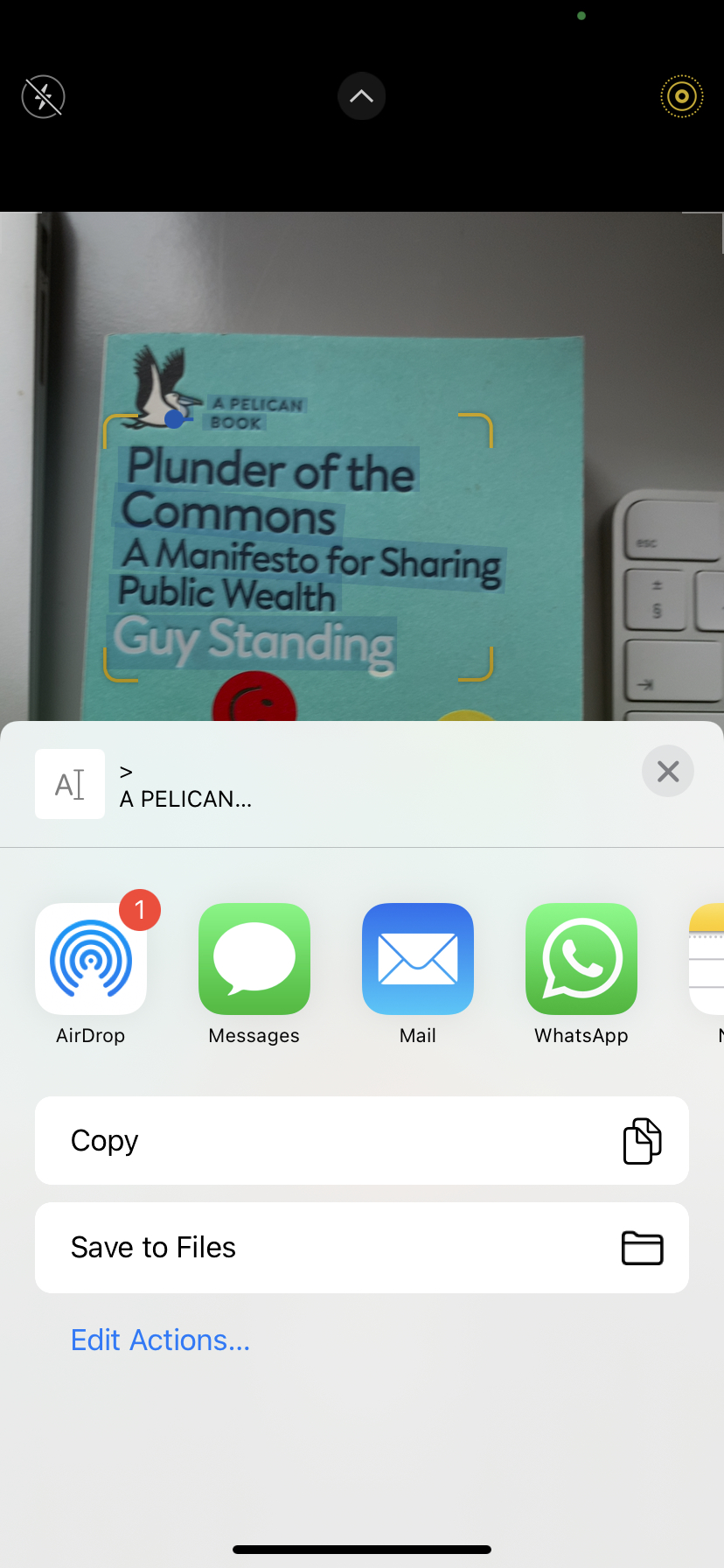Viewport: 724px width, 1568px height.
Task: Copy the recognized text
Action: 362,1141
